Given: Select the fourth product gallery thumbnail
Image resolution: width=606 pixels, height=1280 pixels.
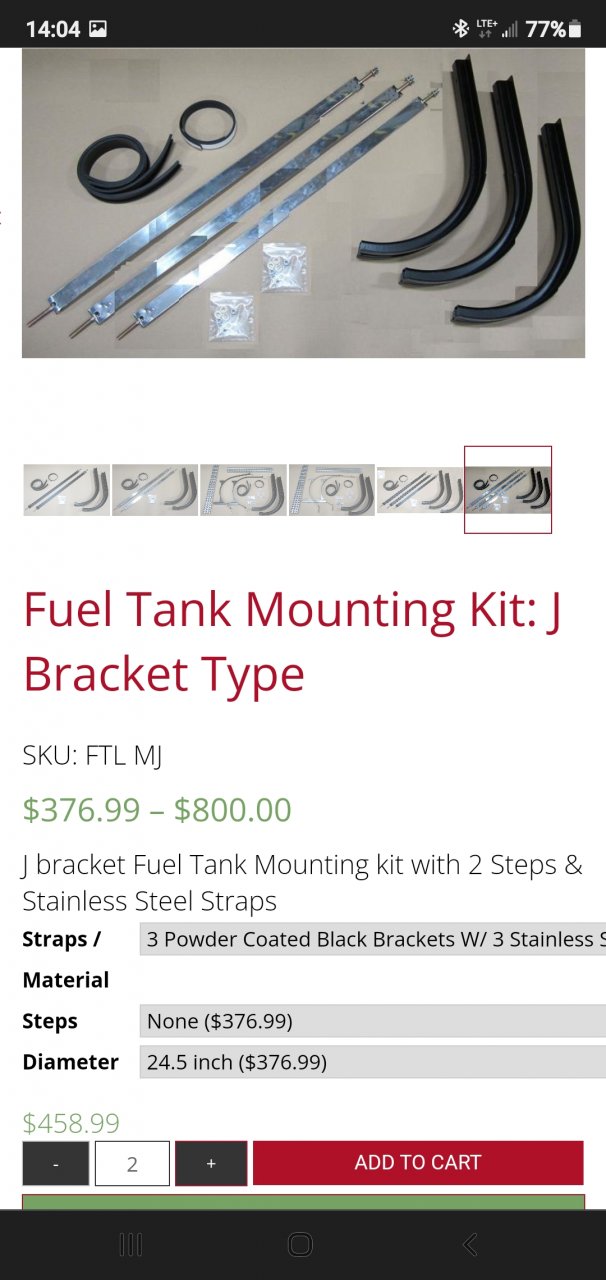Looking at the screenshot, I should pos(332,490).
